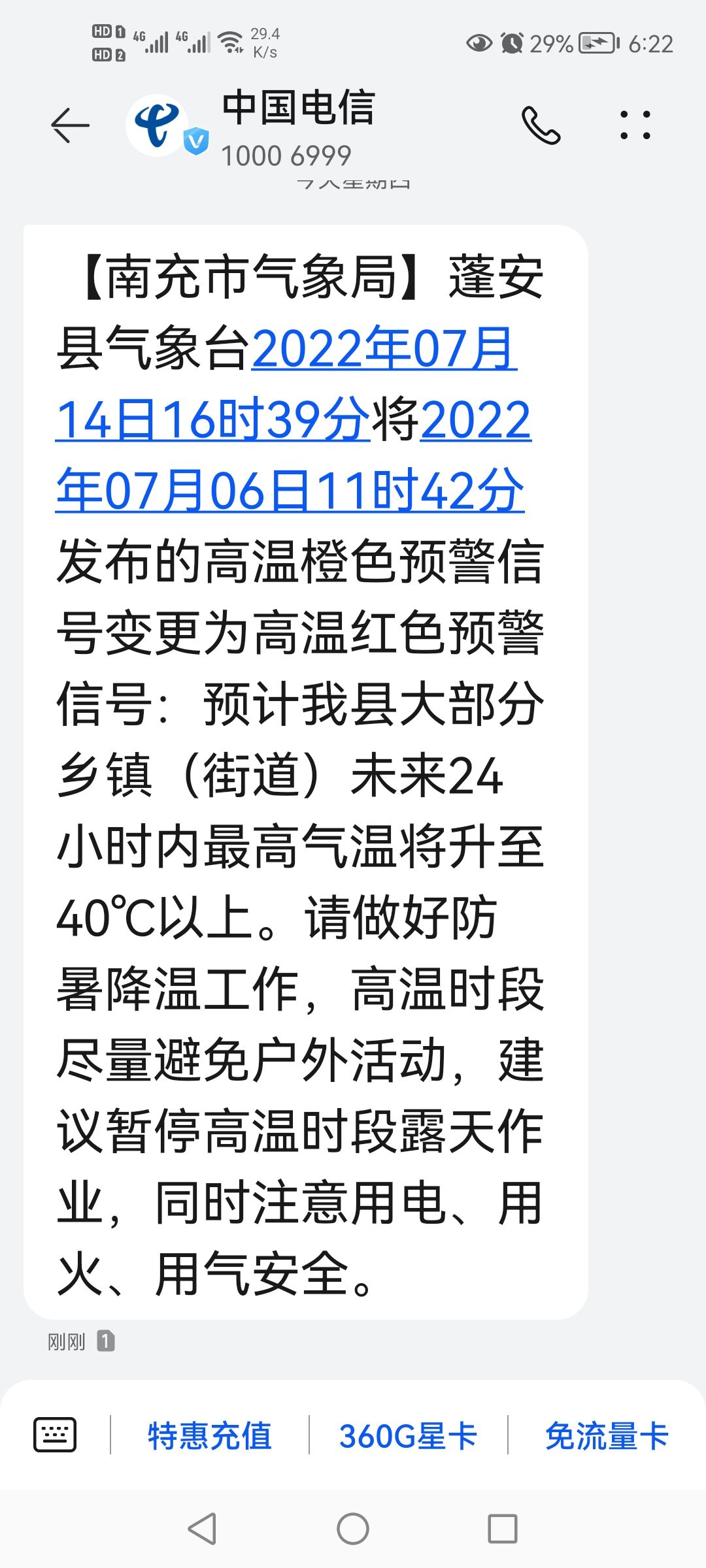The image size is (706, 1568).
Task: Call 中国电信 with the phone icon
Action: click(x=541, y=125)
